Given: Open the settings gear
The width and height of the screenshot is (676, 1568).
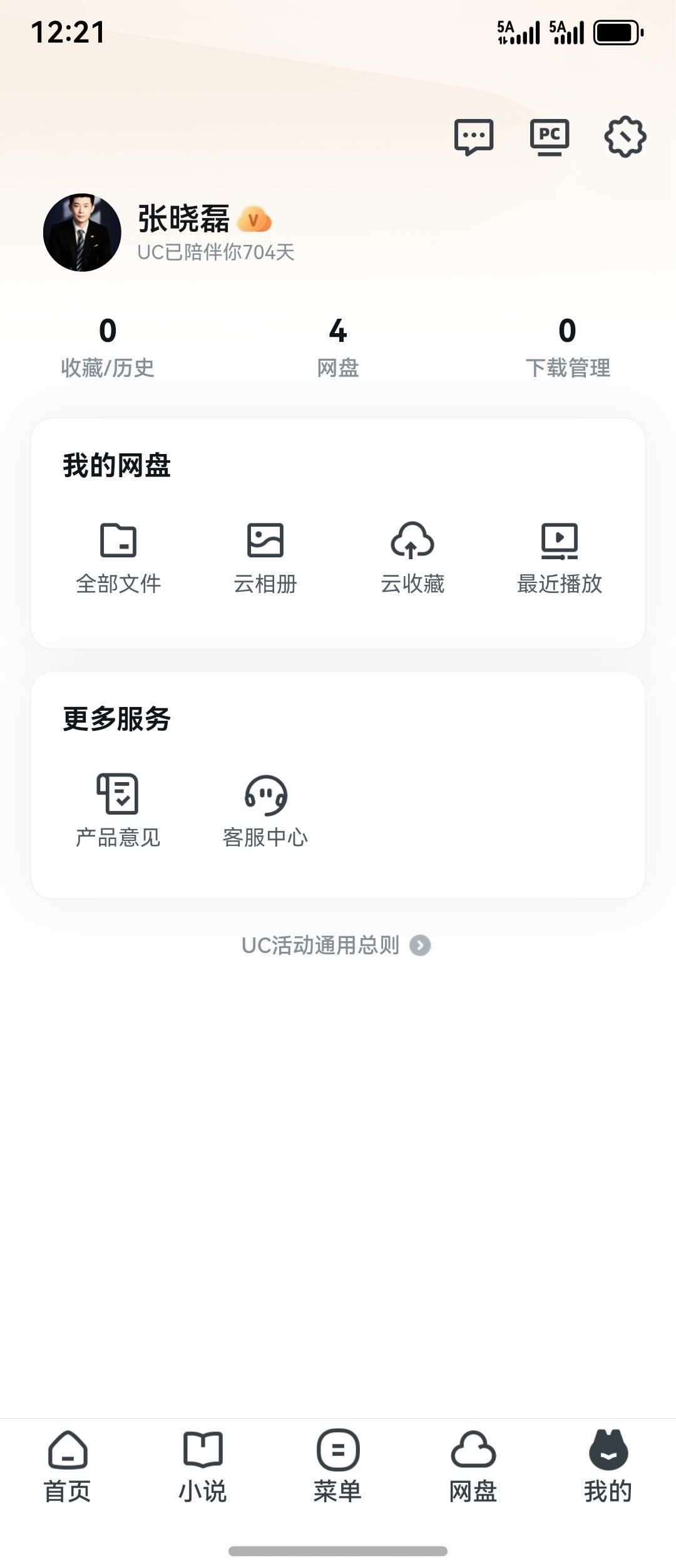Looking at the screenshot, I should pyautogui.click(x=625, y=137).
